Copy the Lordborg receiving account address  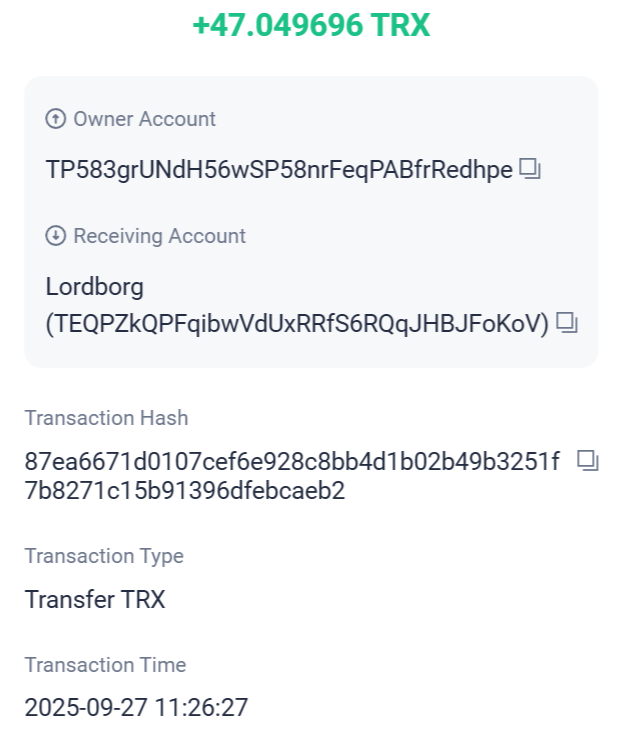click(x=568, y=322)
